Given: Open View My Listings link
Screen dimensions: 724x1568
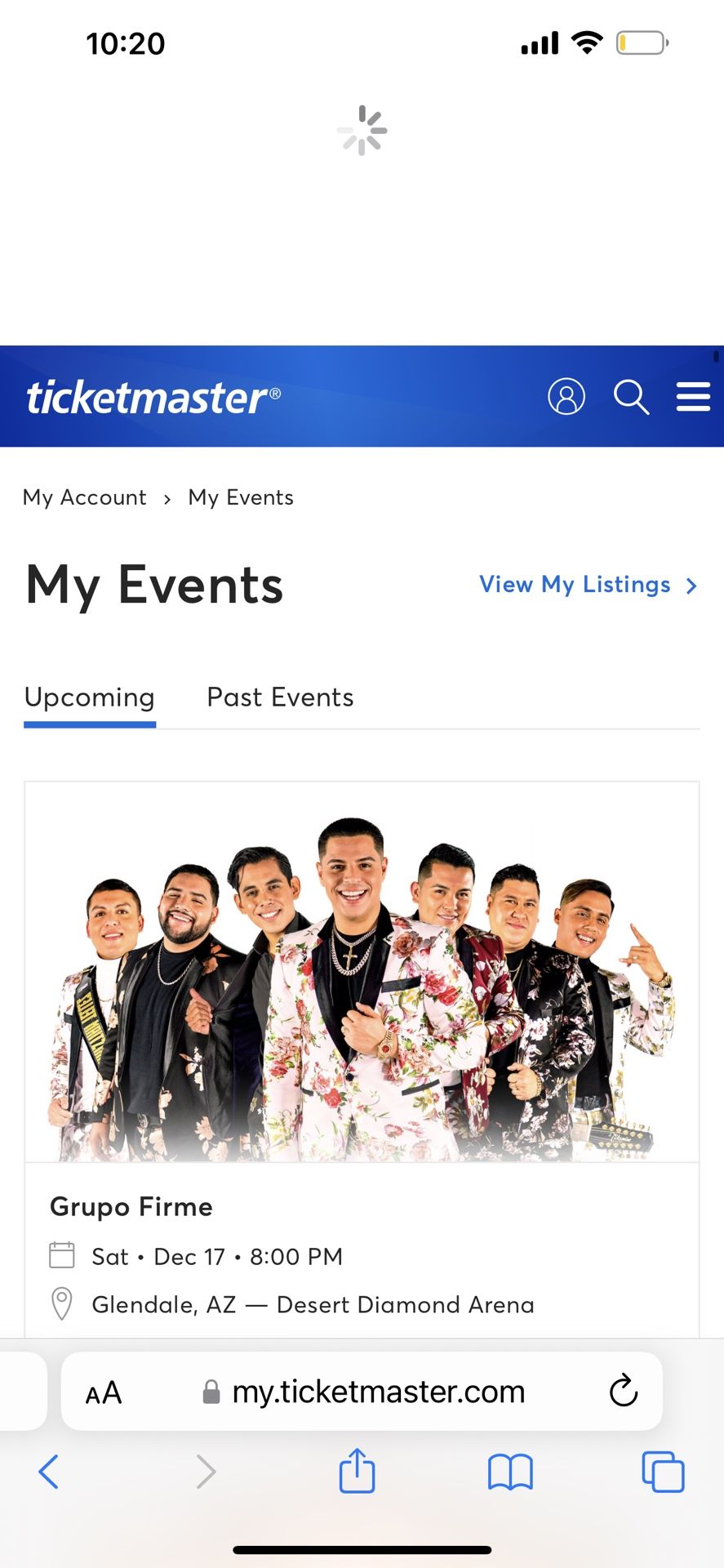Looking at the screenshot, I should point(588,585).
